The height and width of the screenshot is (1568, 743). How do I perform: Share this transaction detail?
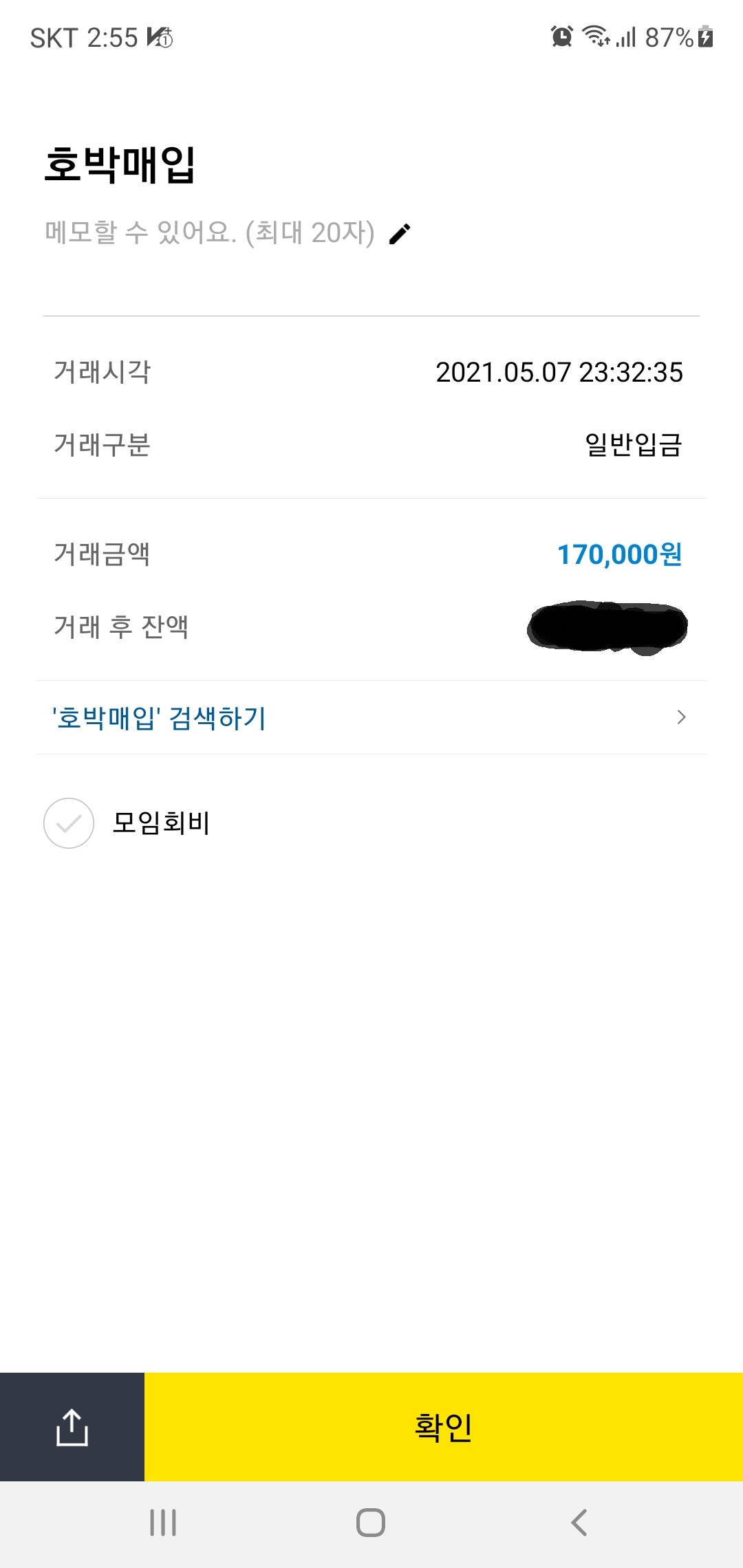point(72,1427)
